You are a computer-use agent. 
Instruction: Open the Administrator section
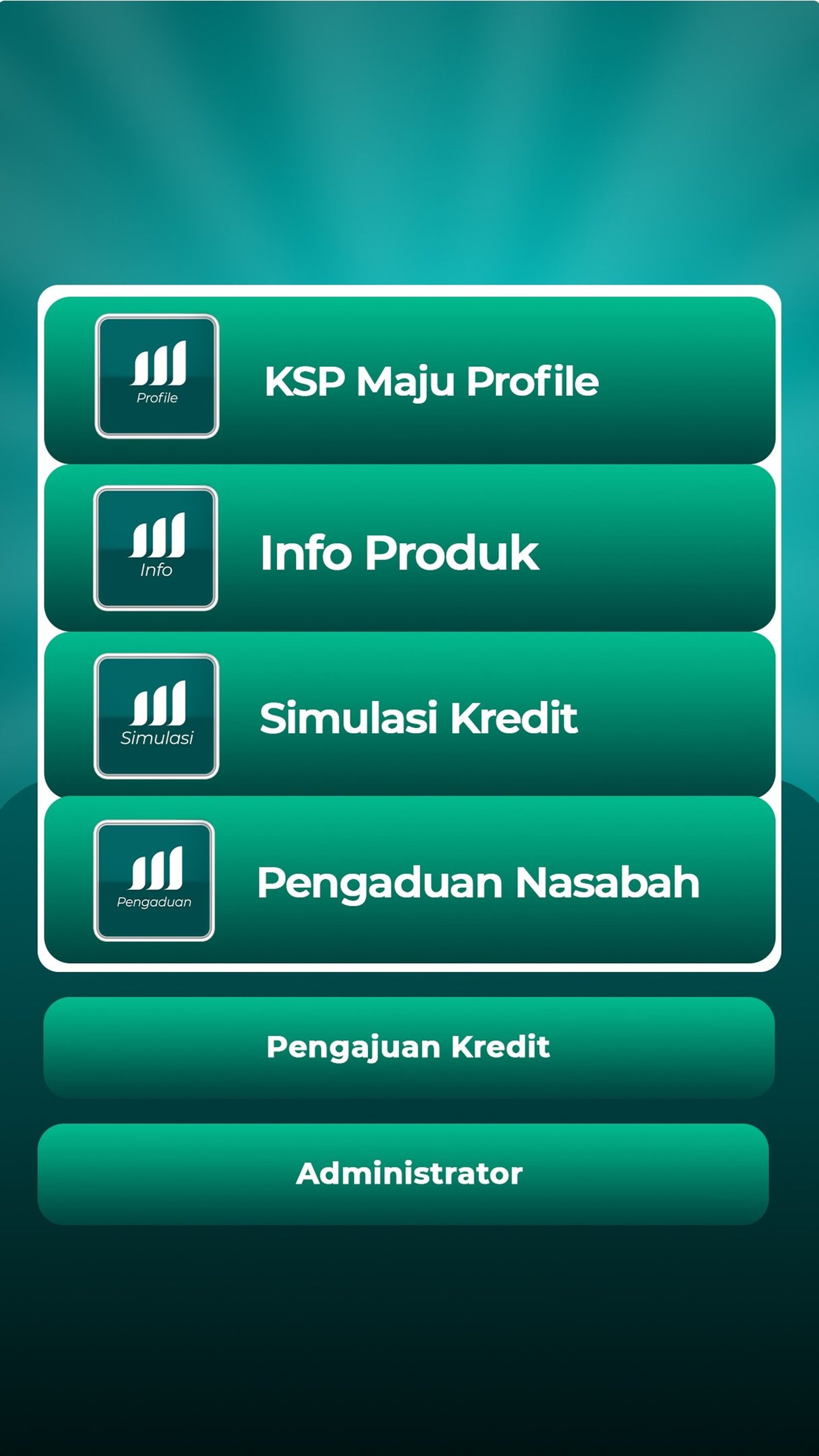[x=408, y=1174]
